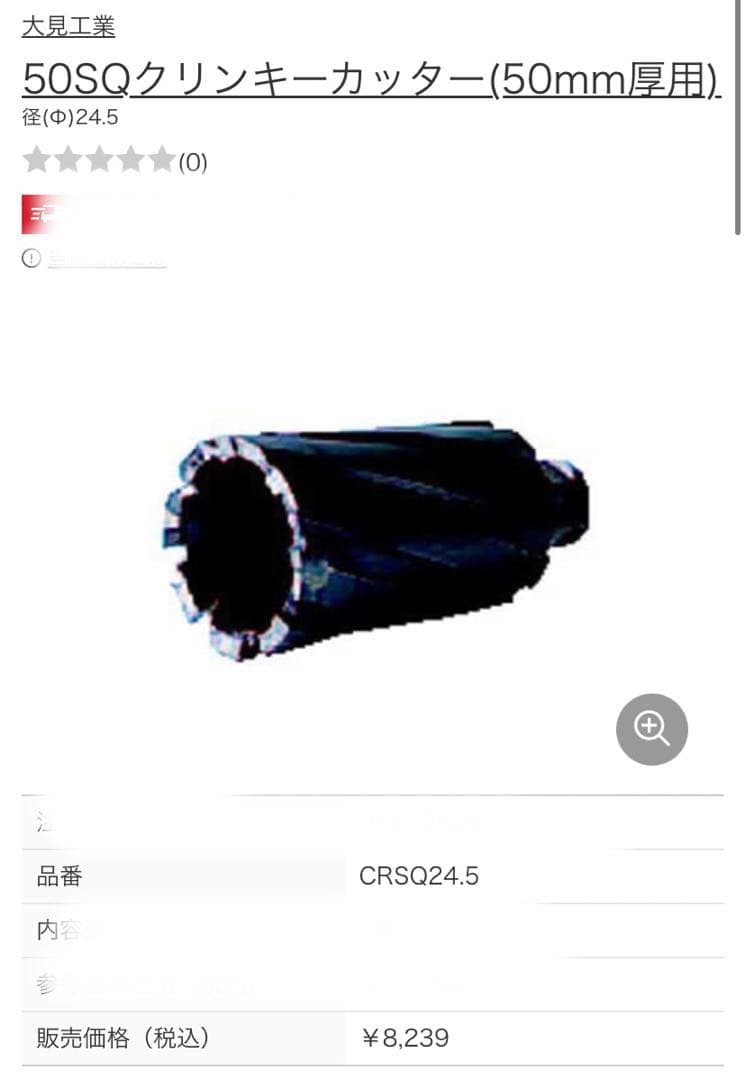Open the 大見工業 brand link
This screenshot has height=1080, width=746.
click(68, 26)
